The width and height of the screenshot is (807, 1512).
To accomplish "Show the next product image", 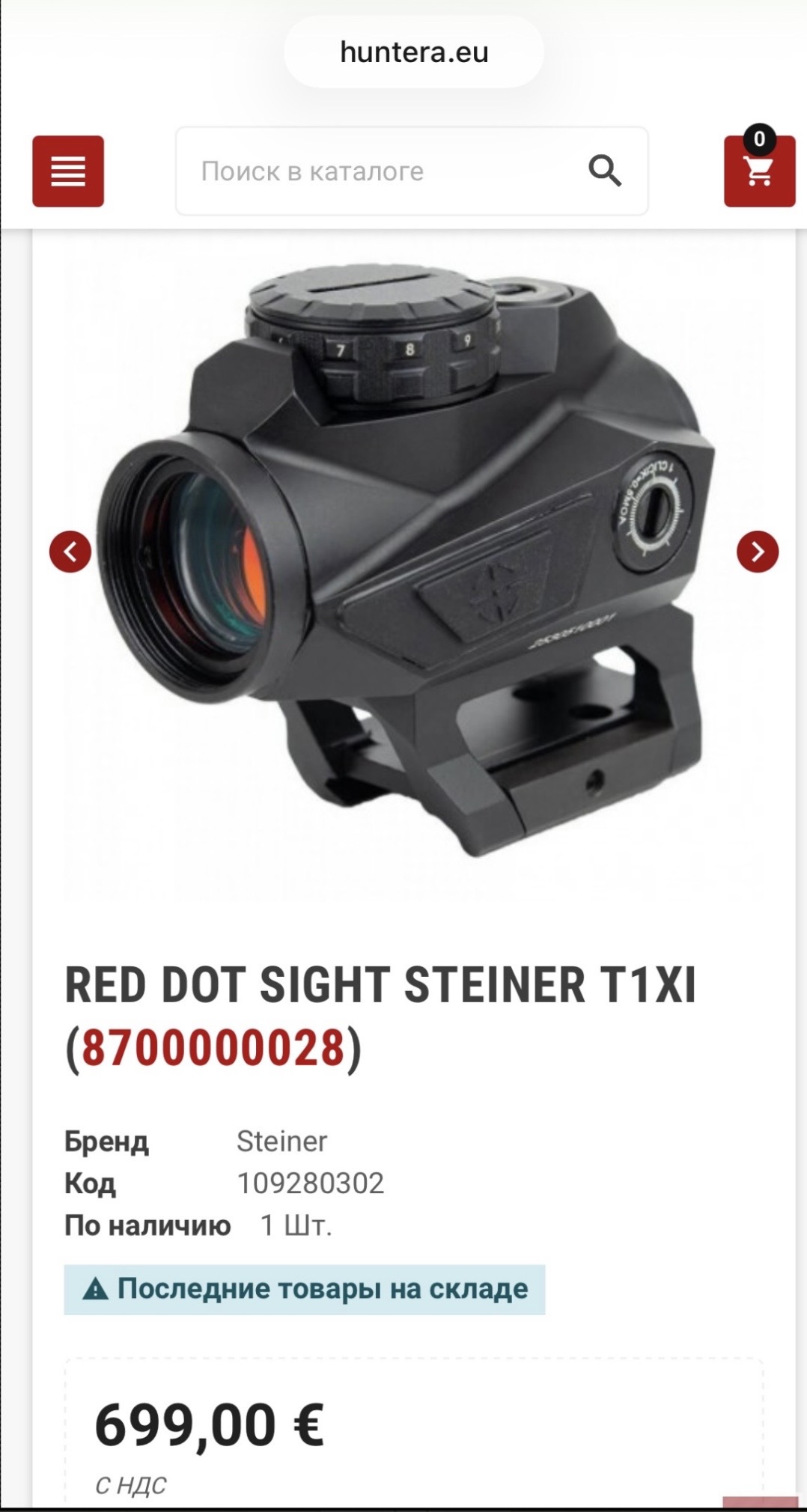I will tap(758, 552).
